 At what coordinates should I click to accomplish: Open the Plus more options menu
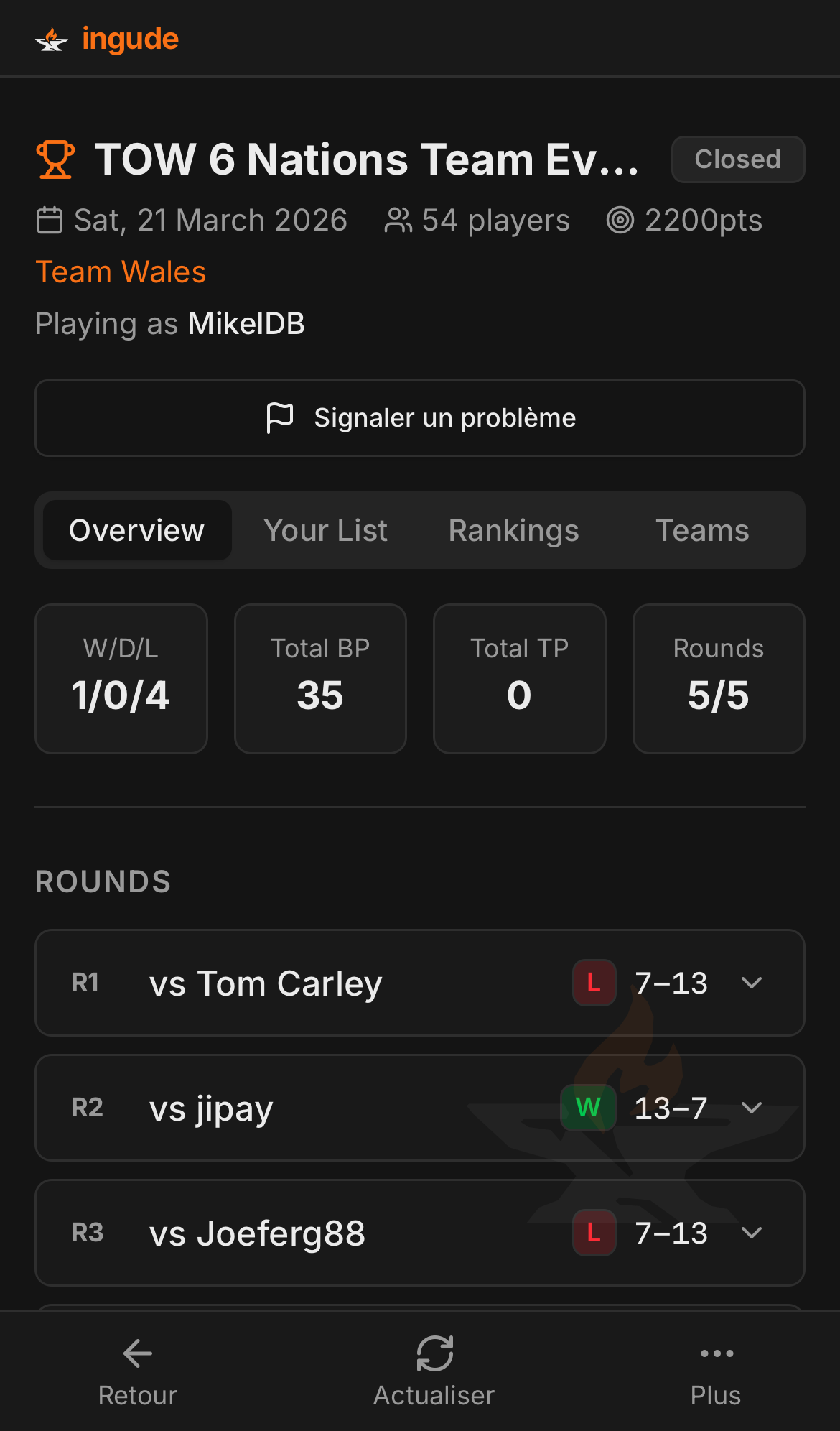click(x=716, y=1372)
